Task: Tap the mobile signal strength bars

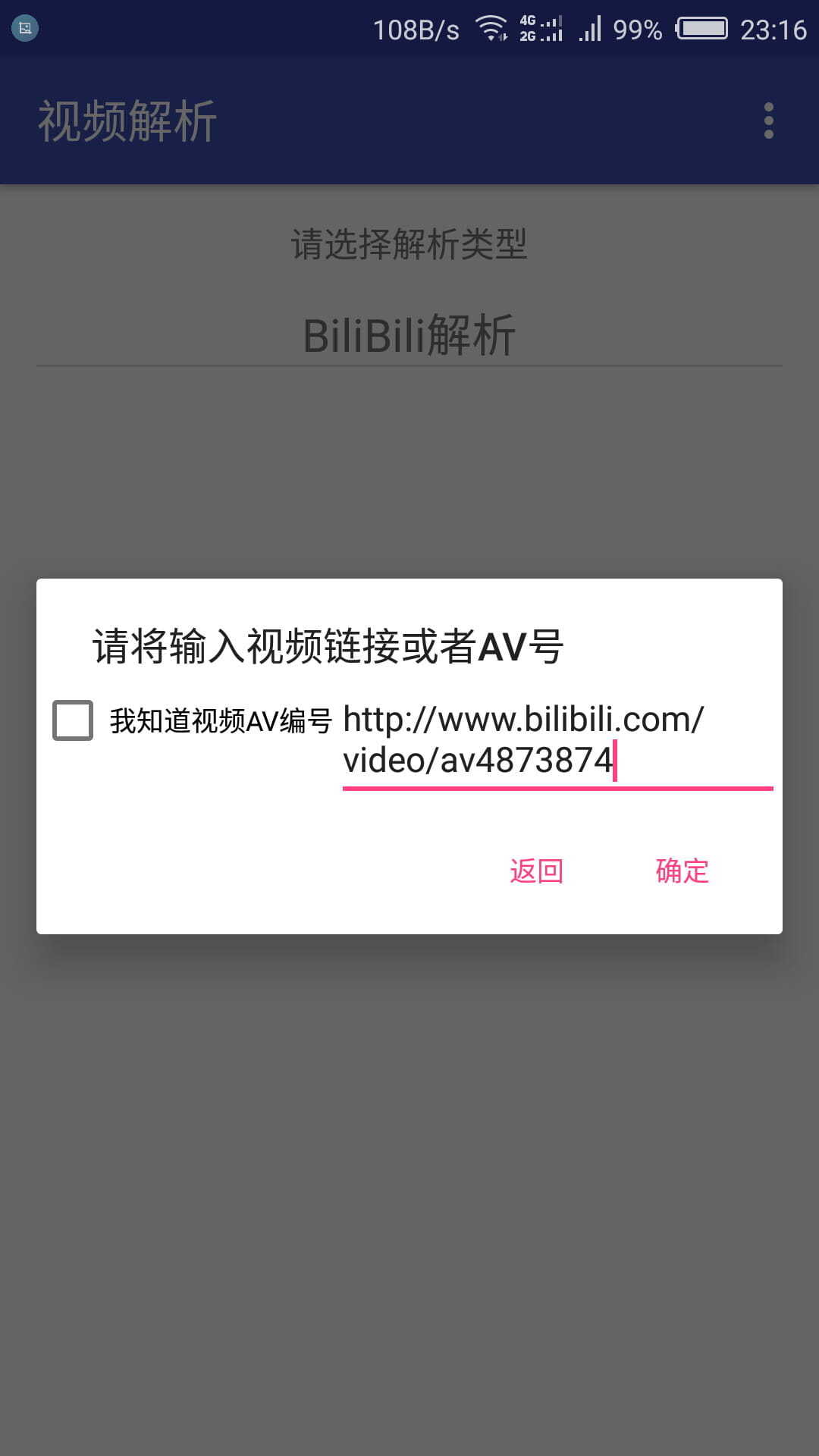Action: coord(590,28)
